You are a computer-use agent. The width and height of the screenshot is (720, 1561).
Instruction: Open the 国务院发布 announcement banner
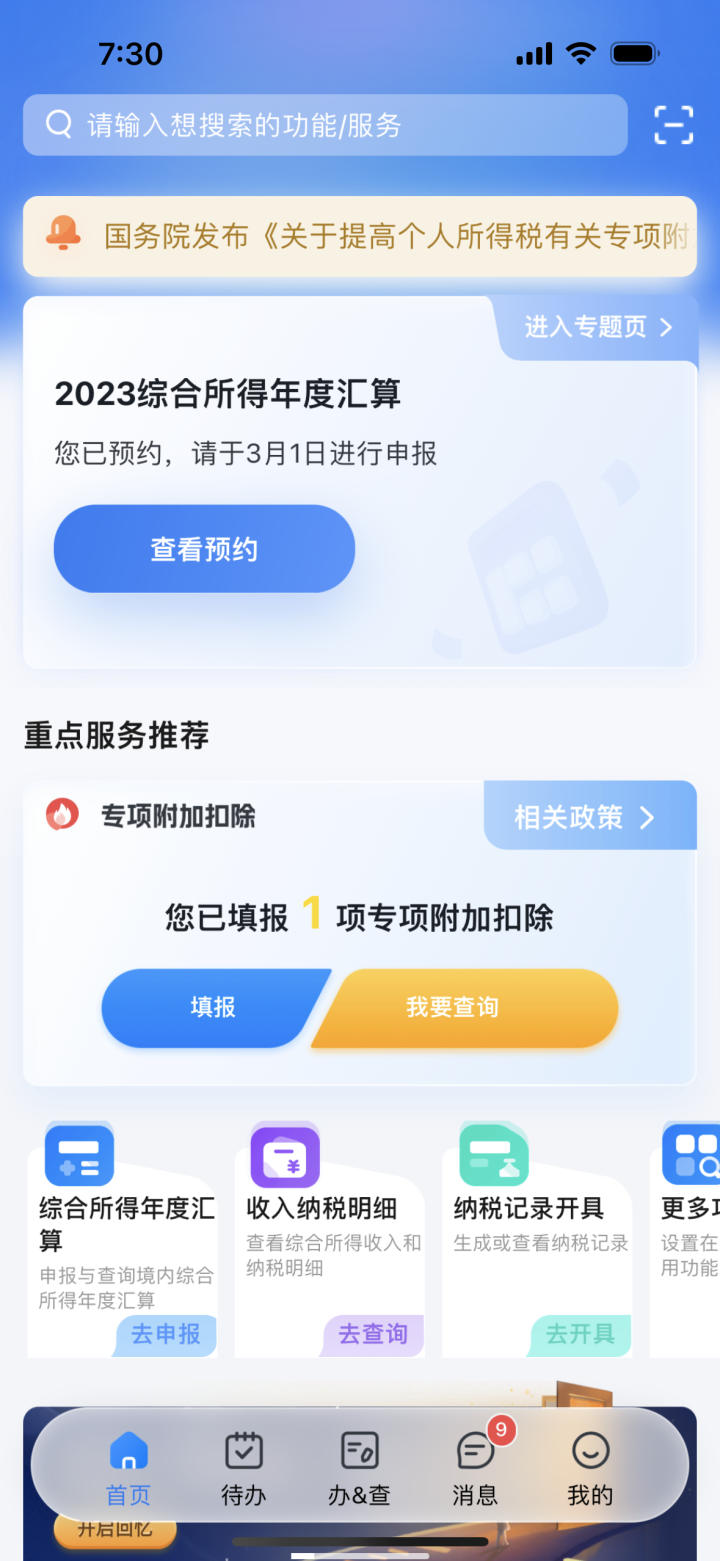tap(360, 236)
